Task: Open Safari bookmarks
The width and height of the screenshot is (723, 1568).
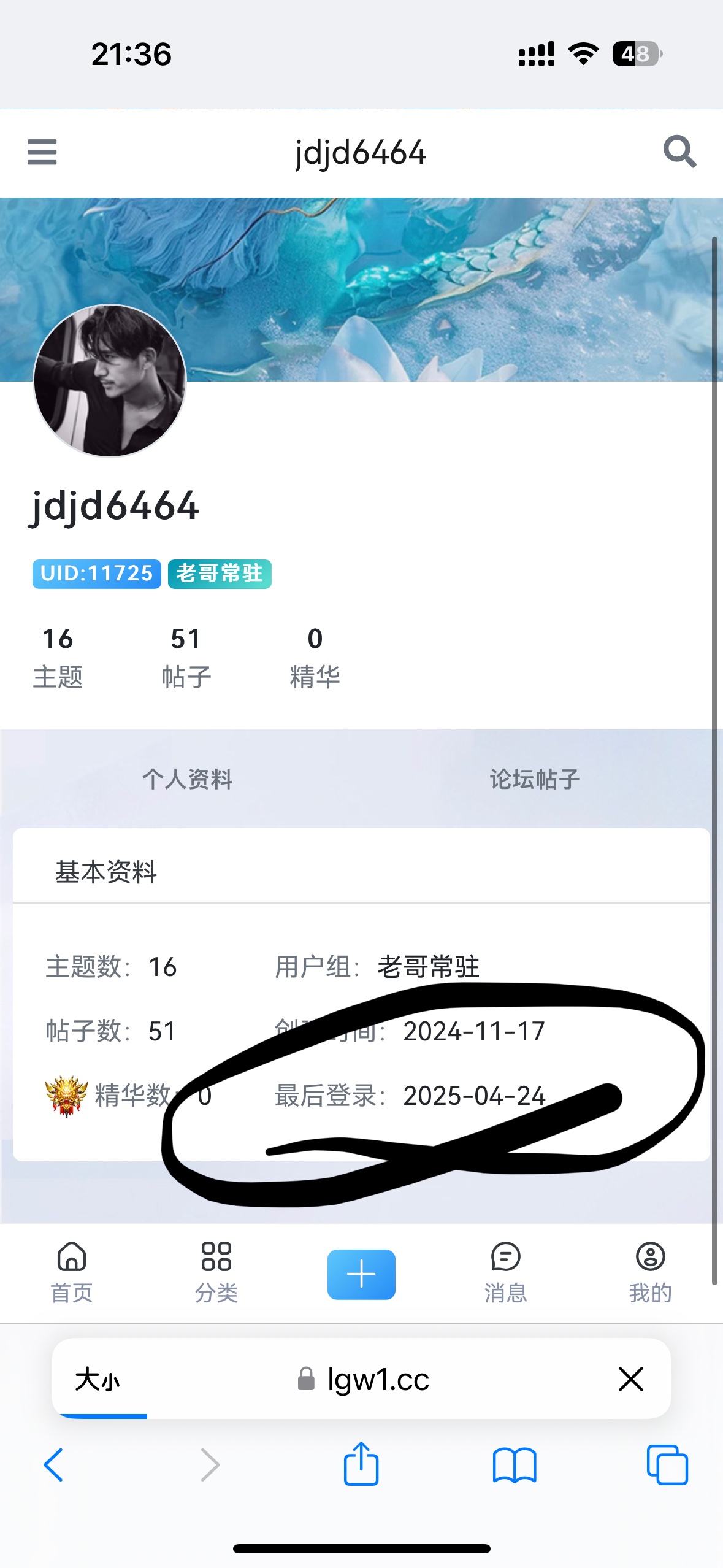Action: click(515, 1465)
